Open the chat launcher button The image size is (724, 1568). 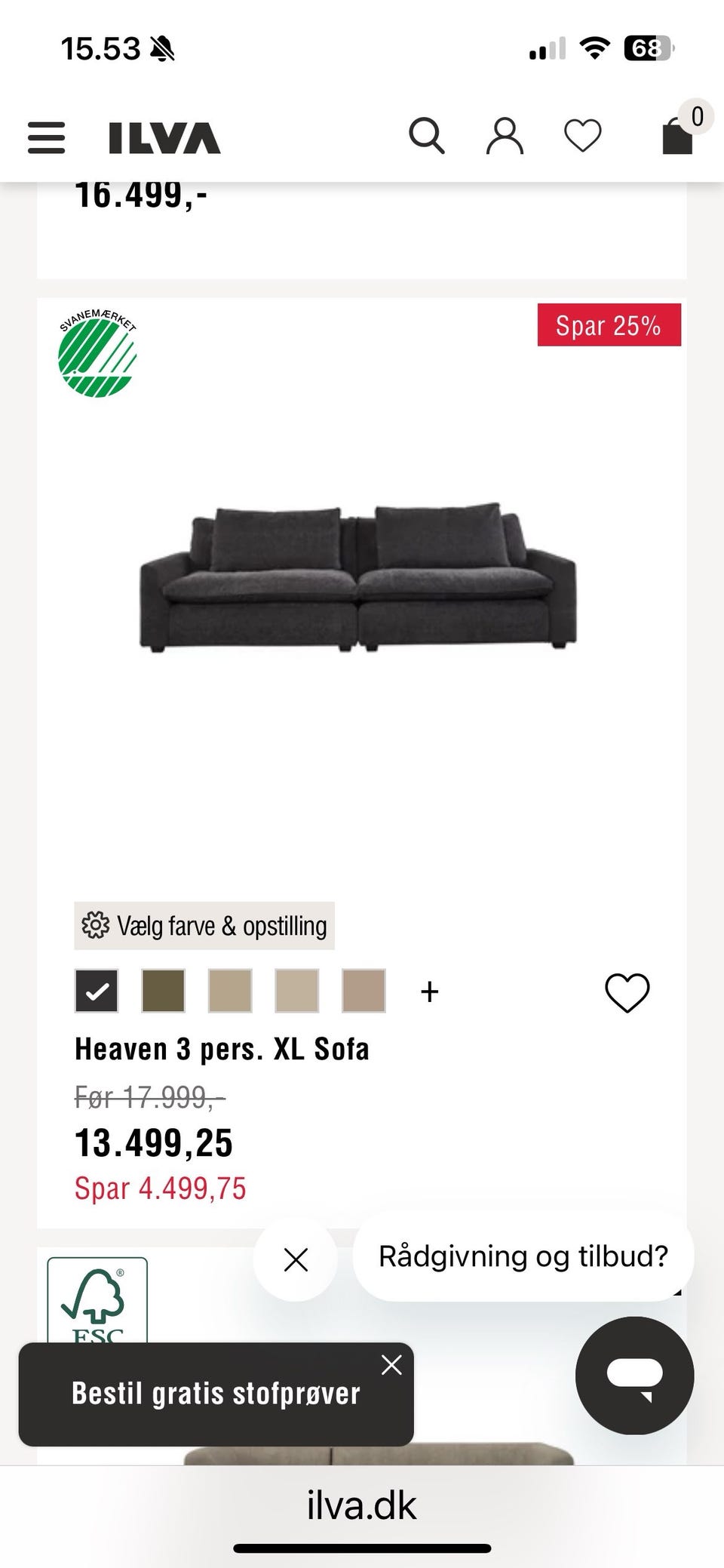tap(634, 1375)
